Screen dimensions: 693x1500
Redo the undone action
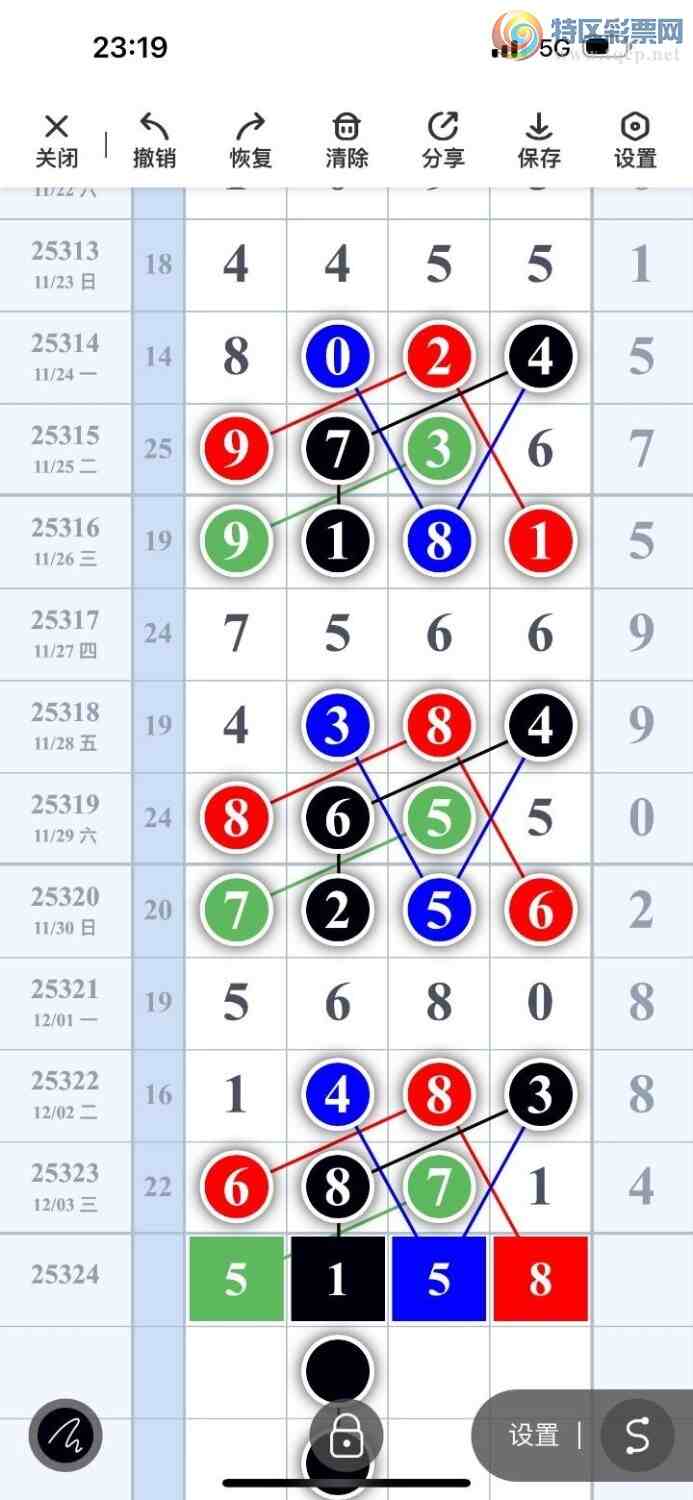click(250, 140)
